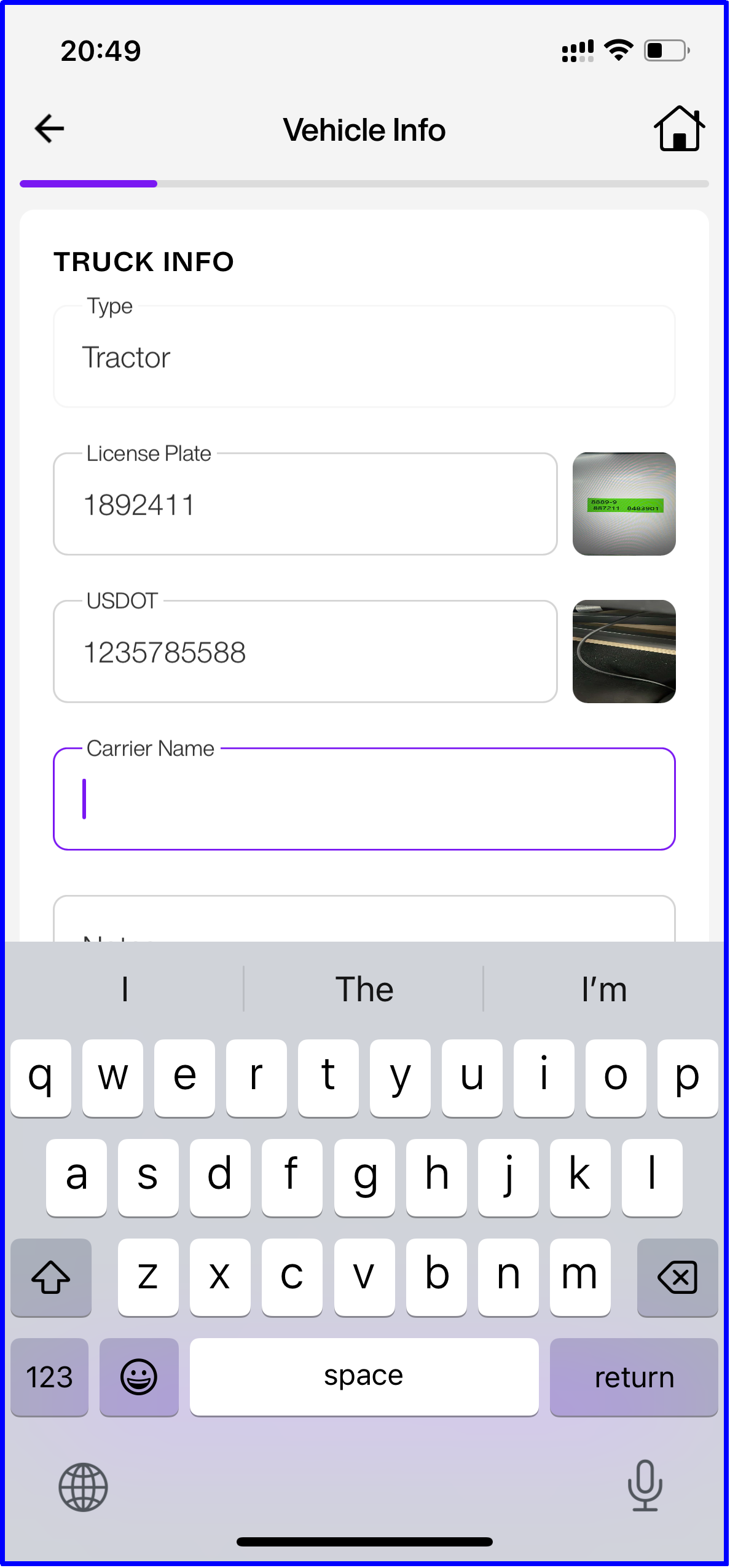
Task: Tap the backspace key
Action: pos(677,1277)
